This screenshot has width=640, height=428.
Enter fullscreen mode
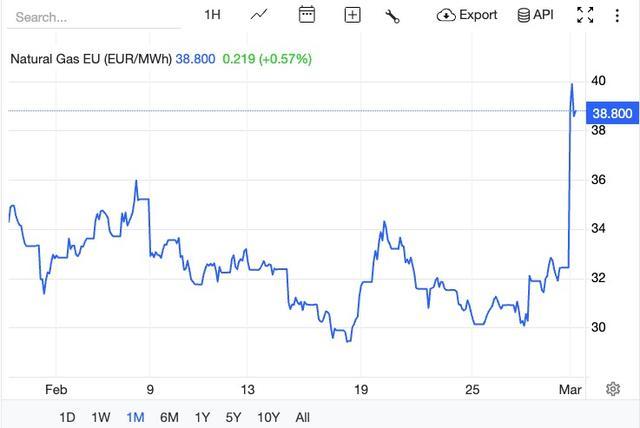click(x=585, y=15)
